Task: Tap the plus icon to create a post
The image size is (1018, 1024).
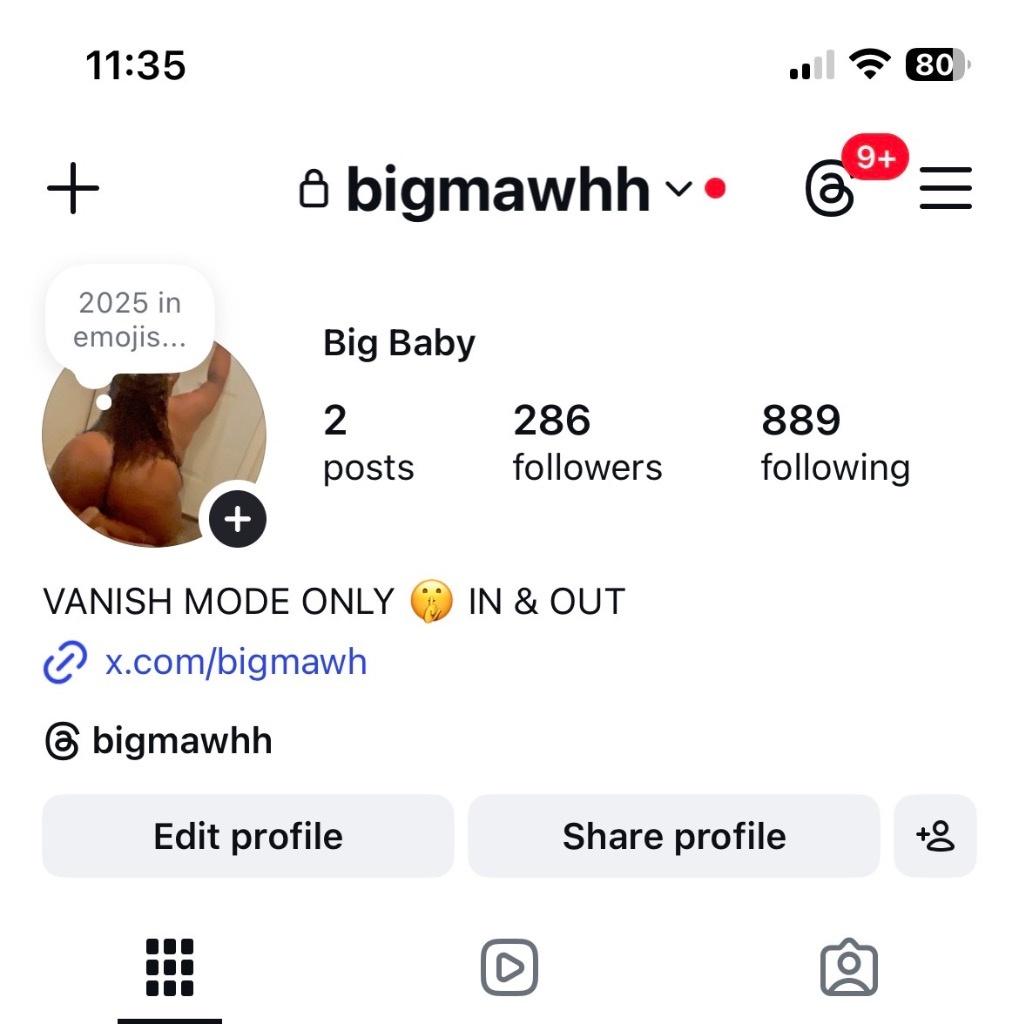Action: pyautogui.click(x=73, y=188)
